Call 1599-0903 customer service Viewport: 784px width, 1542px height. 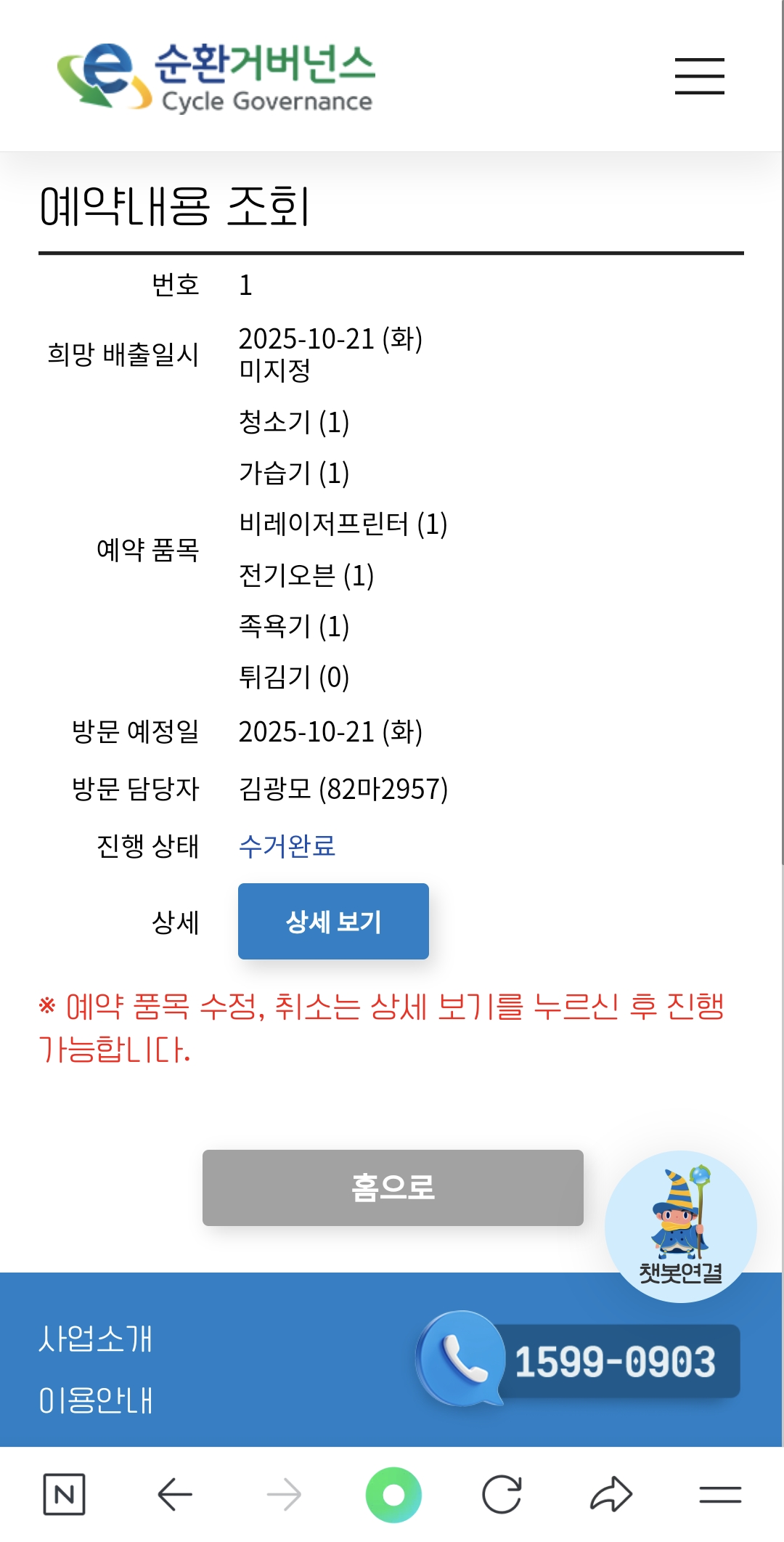point(581,1360)
